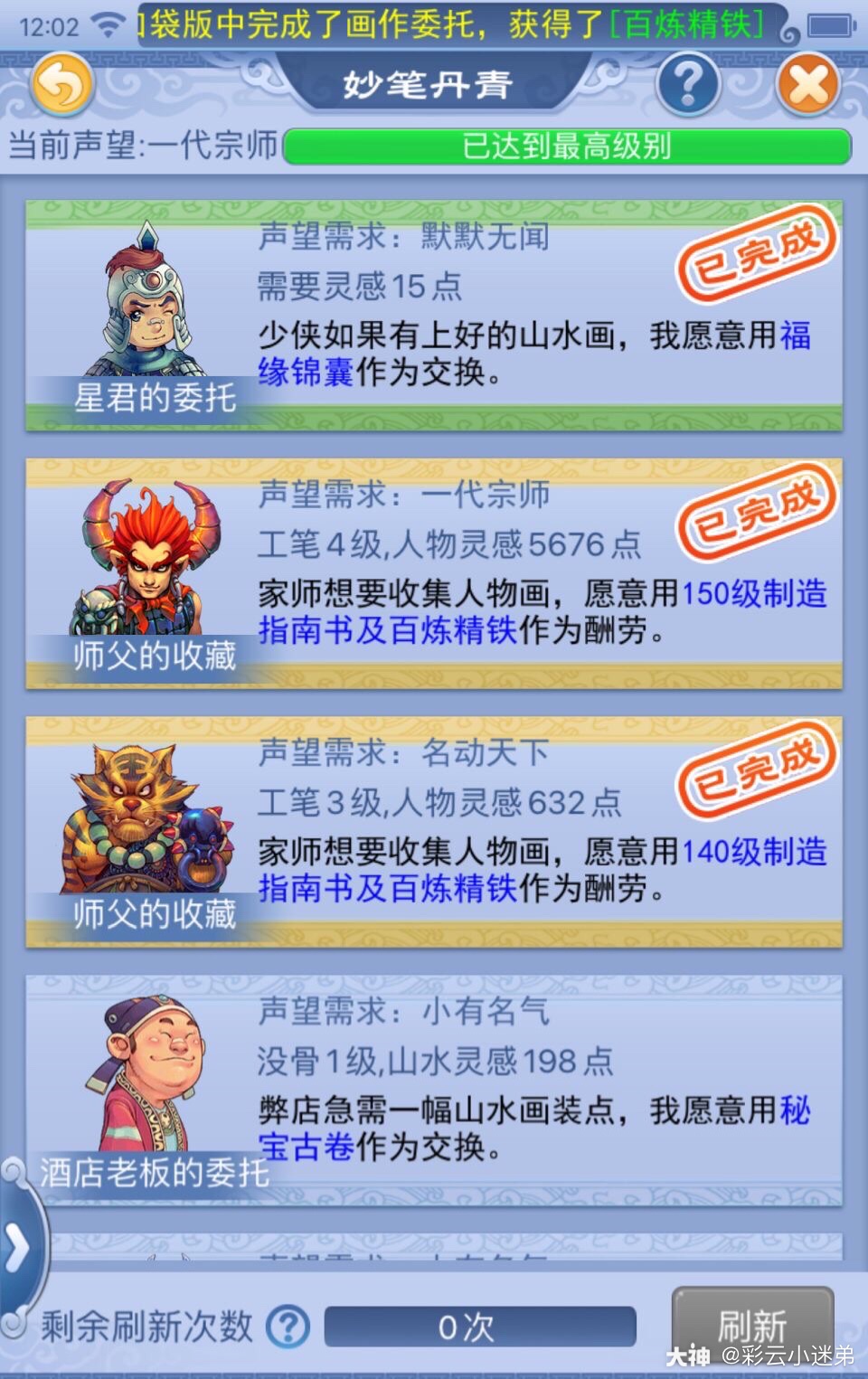Select the 妙笔丹青 title banner
868x1379 pixels.
point(425,83)
